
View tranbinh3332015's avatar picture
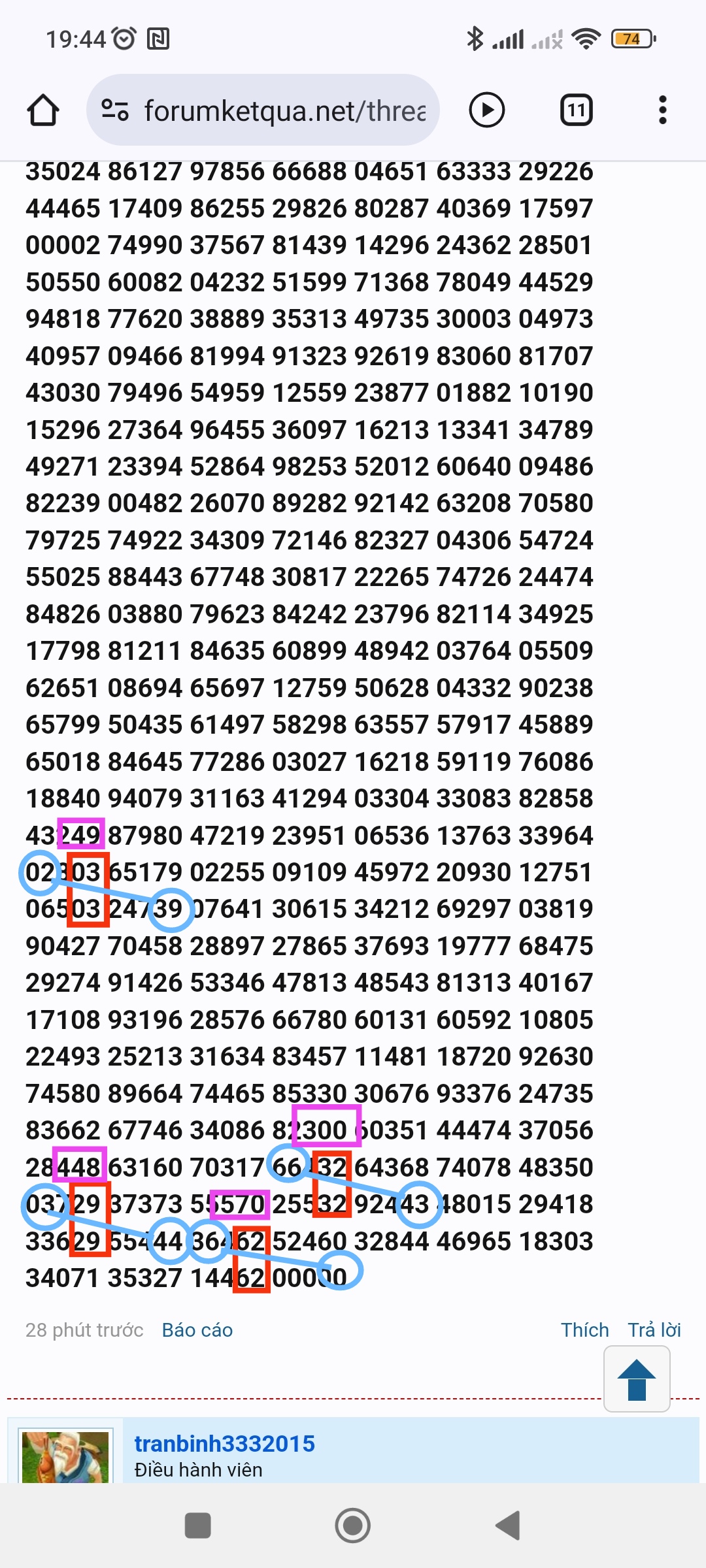pos(65,1457)
